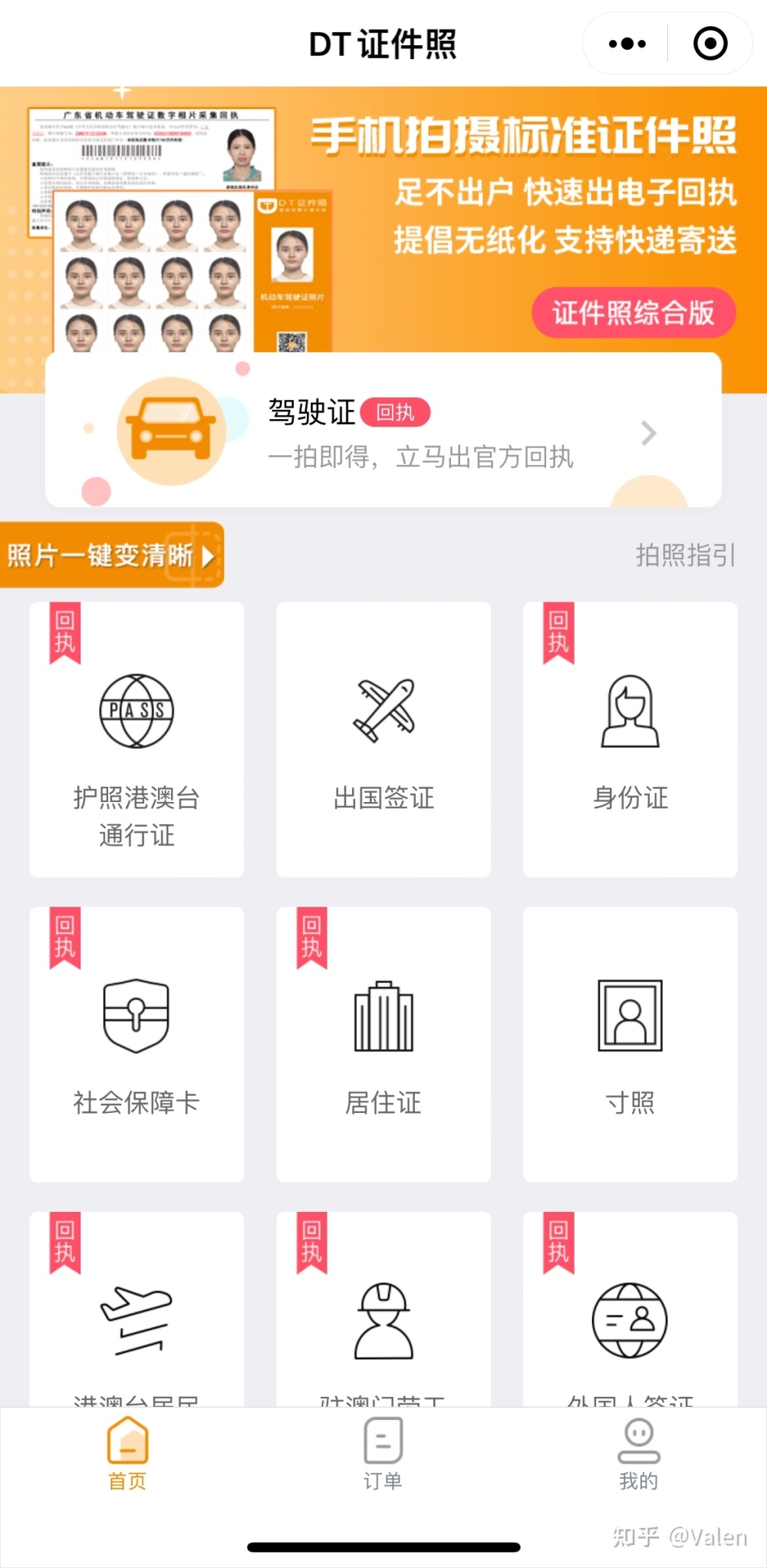
Task: Open 拍照指引 guide
Action: [685, 555]
